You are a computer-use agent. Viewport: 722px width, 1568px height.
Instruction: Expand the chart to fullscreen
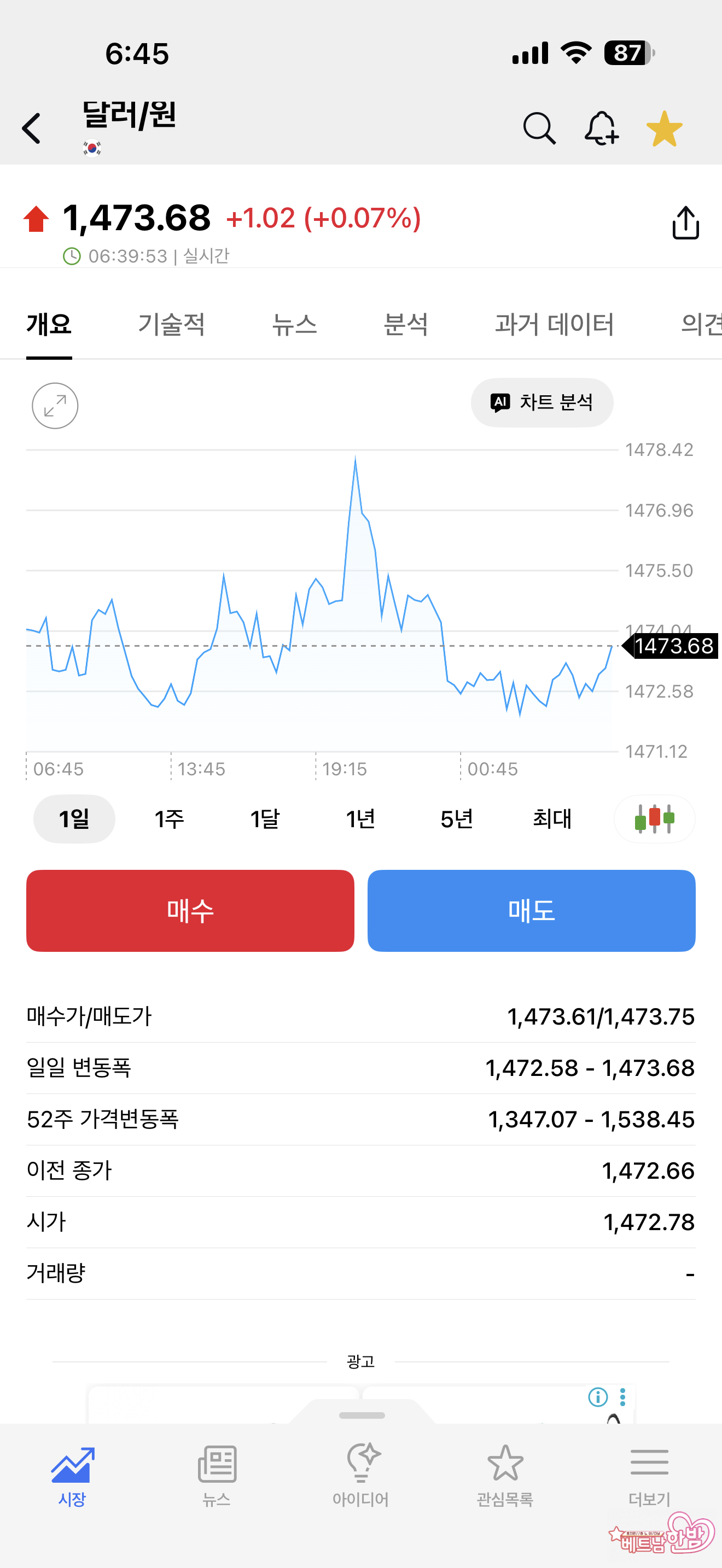point(55,405)
